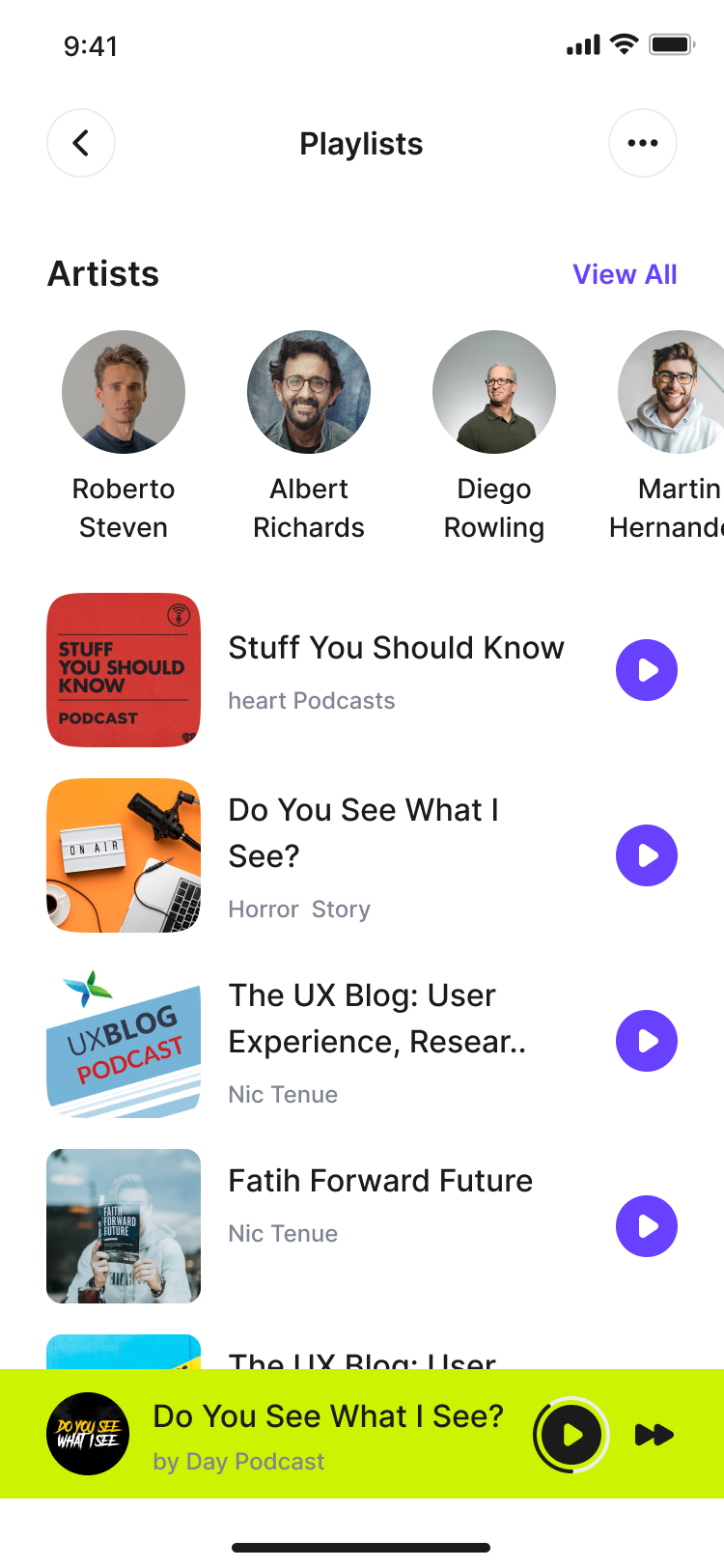Open the Playlists title
Image resolution: width=724 pixels, height=1568 pixels.
[361, 143]
